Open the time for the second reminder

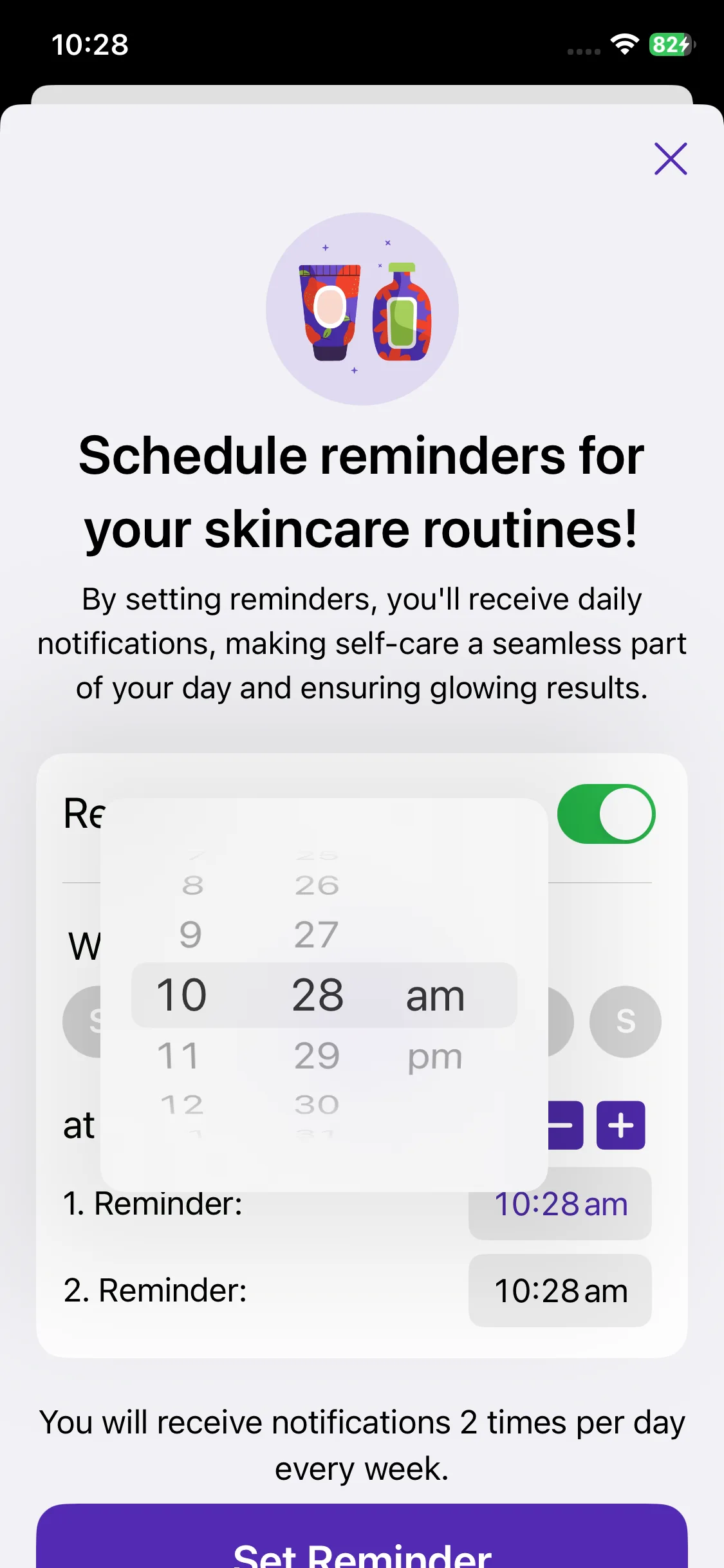[x=560, y=1291]
